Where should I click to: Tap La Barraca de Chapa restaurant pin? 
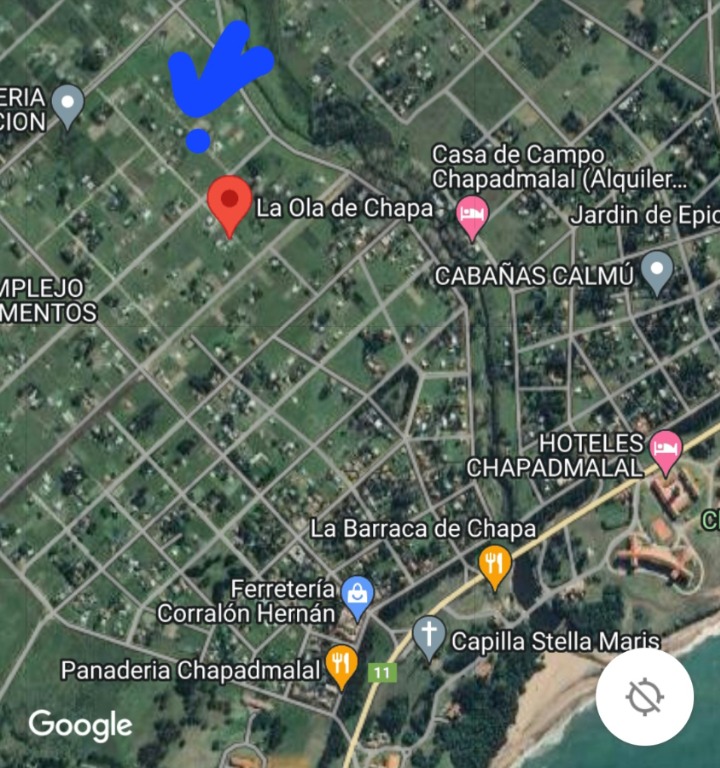click(494, 564)
